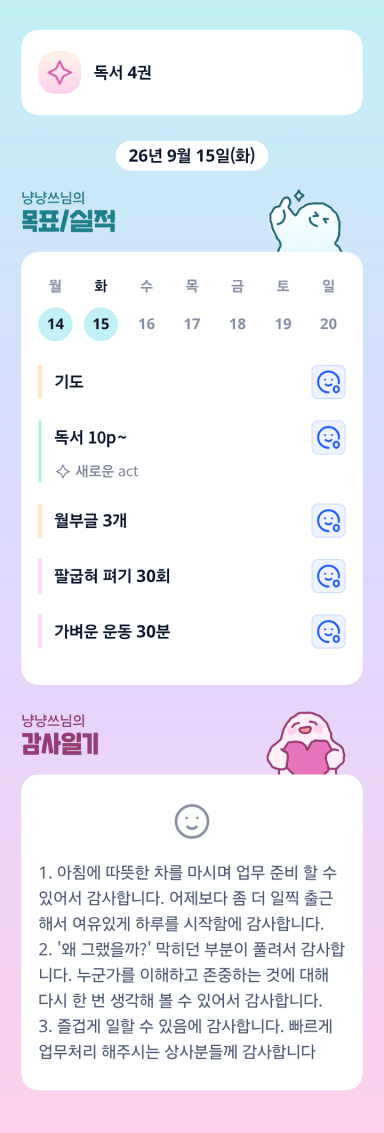The width and height of the screenshot is (384, 1133).
Task: Tap the smiley icon on the gratitude diary
Action: [x=192, y=820]
